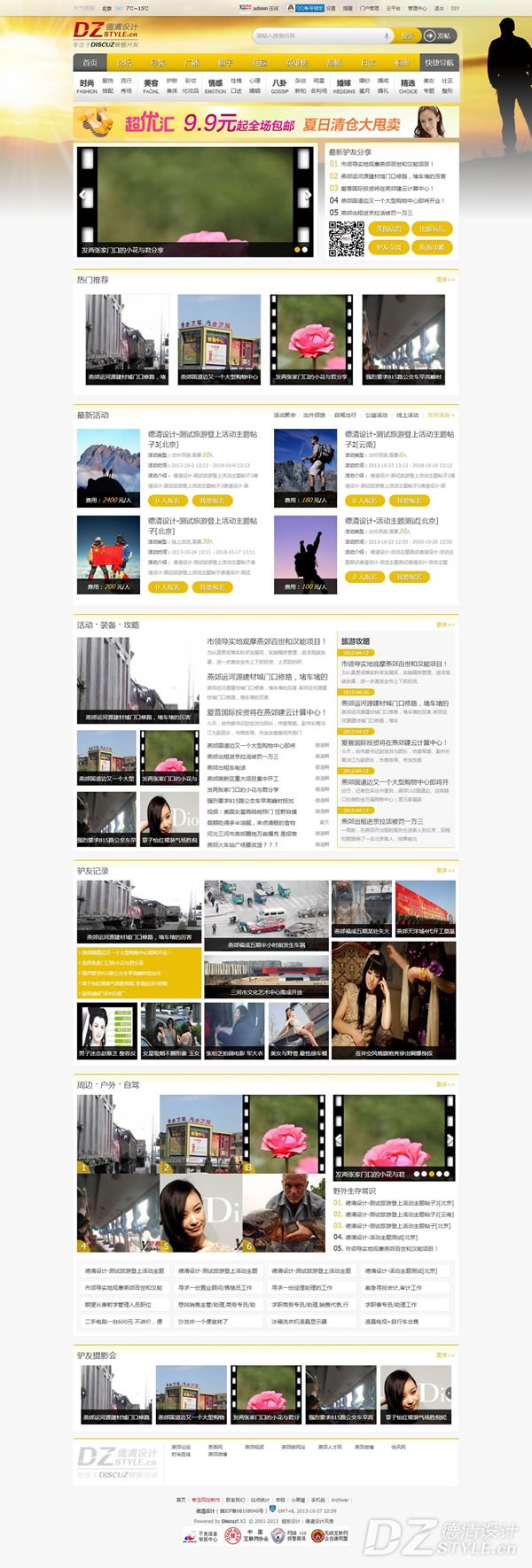Tap the 发帖 post button
This screenshot has width=532, height=1568.
pyautogui.click(x=439, y=36)
